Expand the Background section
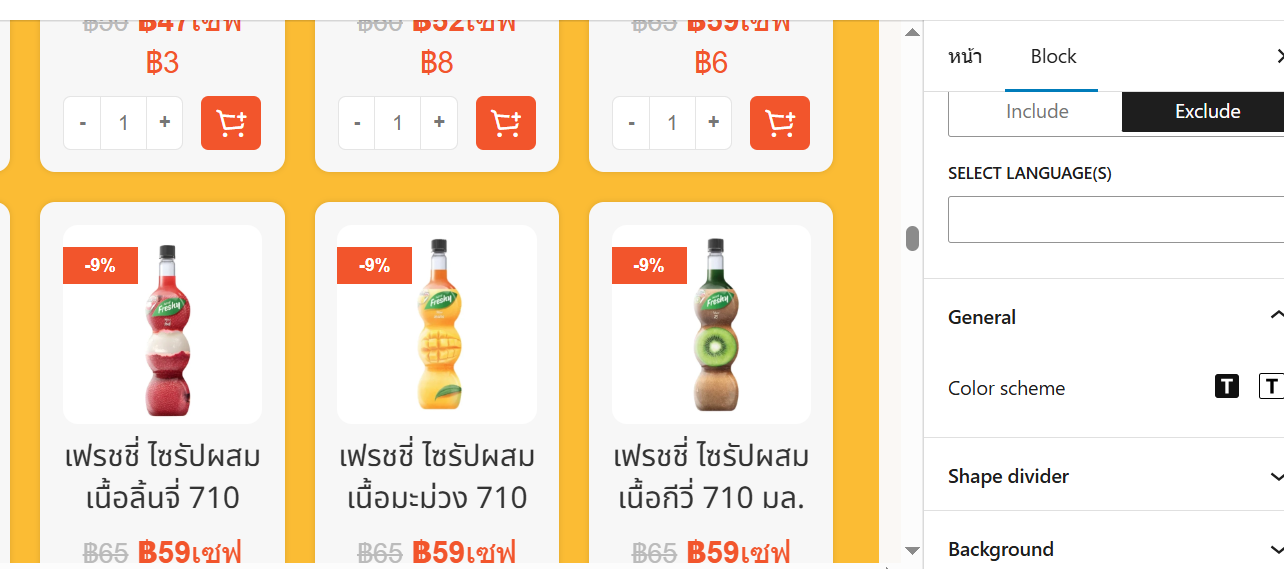Image resolution: width=1284 pixels, height=569 pixels. pyautogui.click(x=1115, y=549)
